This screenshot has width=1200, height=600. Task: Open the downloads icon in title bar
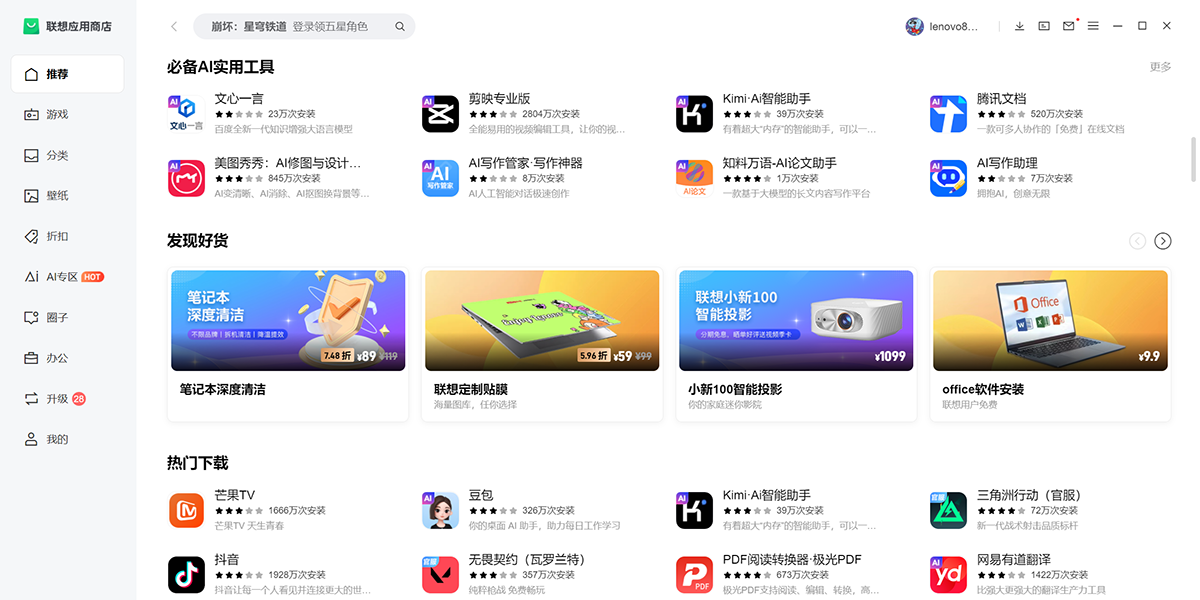pyautogui.click(x=1019, y=26)
